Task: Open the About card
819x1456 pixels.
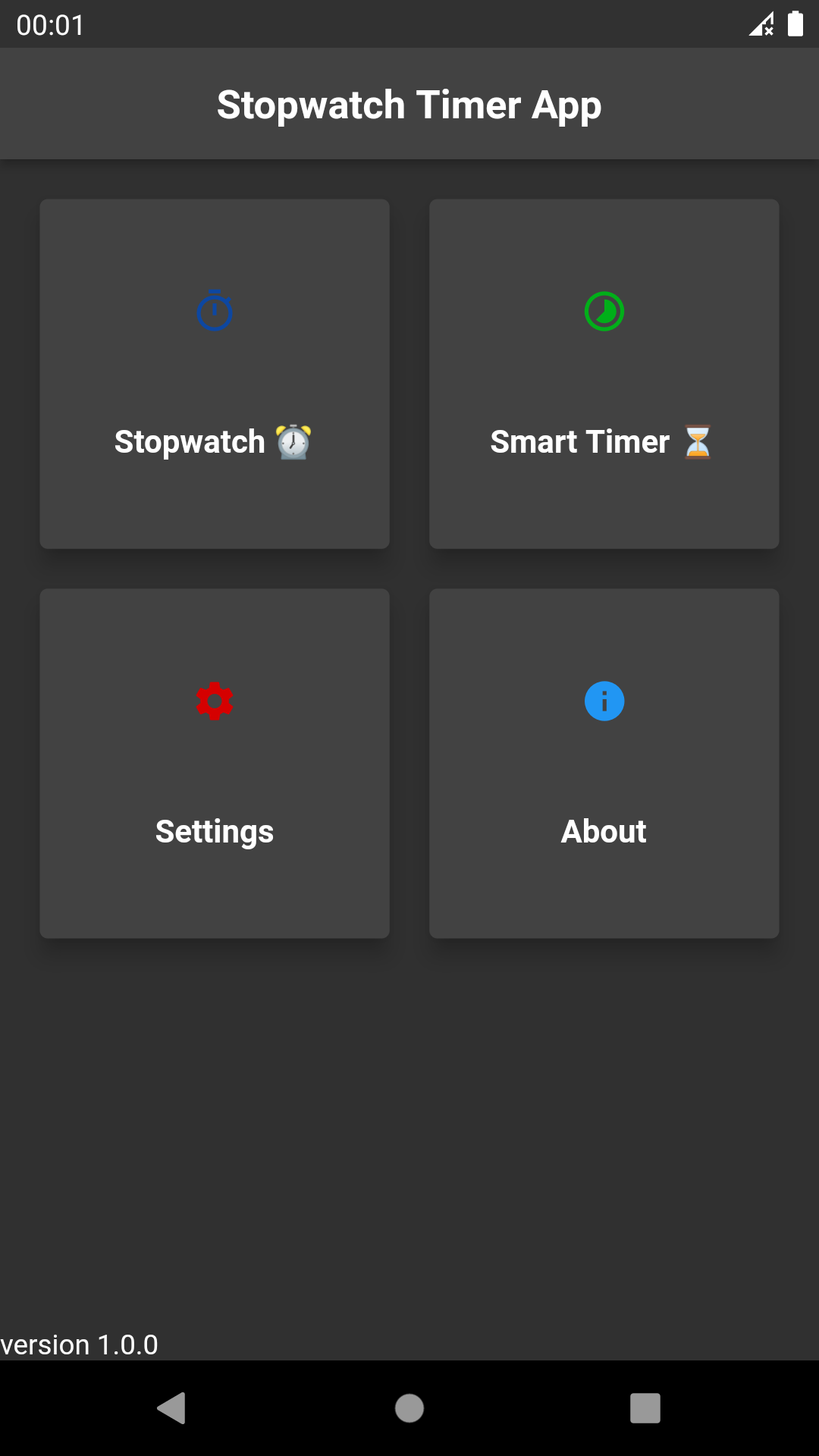Action: (604, 764)
